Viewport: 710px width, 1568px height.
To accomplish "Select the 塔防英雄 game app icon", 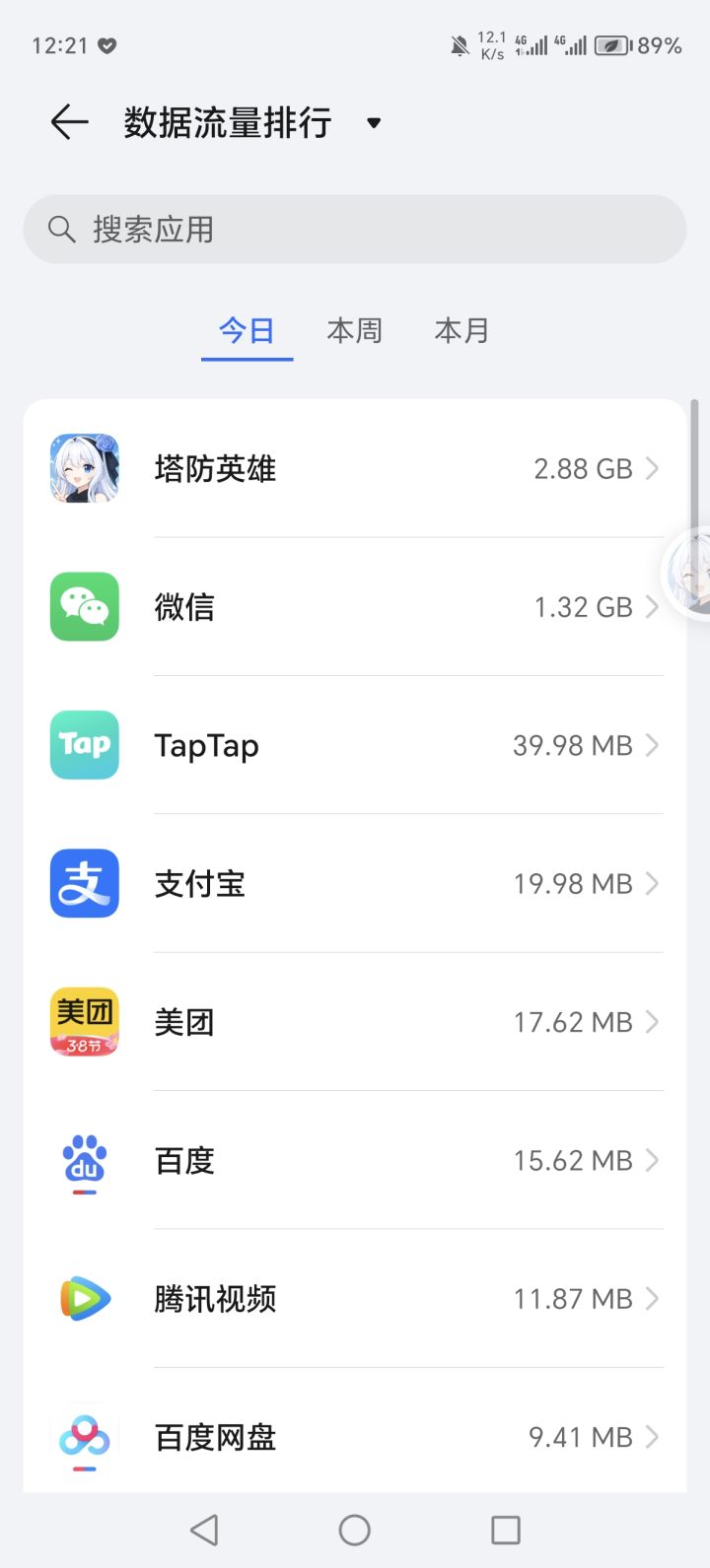I will tap(84, 468).
